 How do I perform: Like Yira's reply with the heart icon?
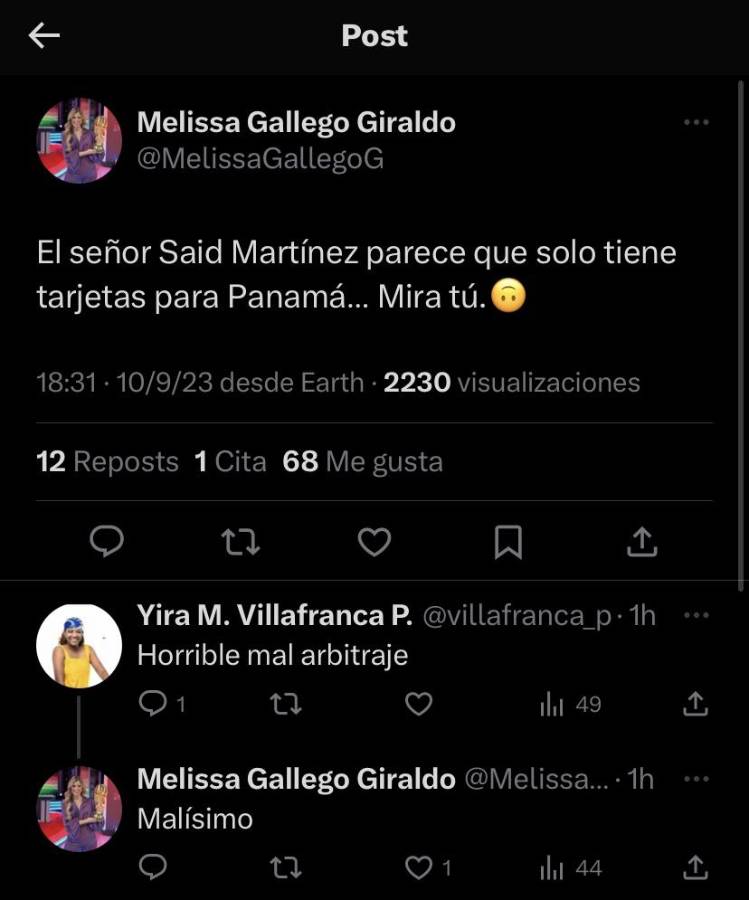(418, 704)
